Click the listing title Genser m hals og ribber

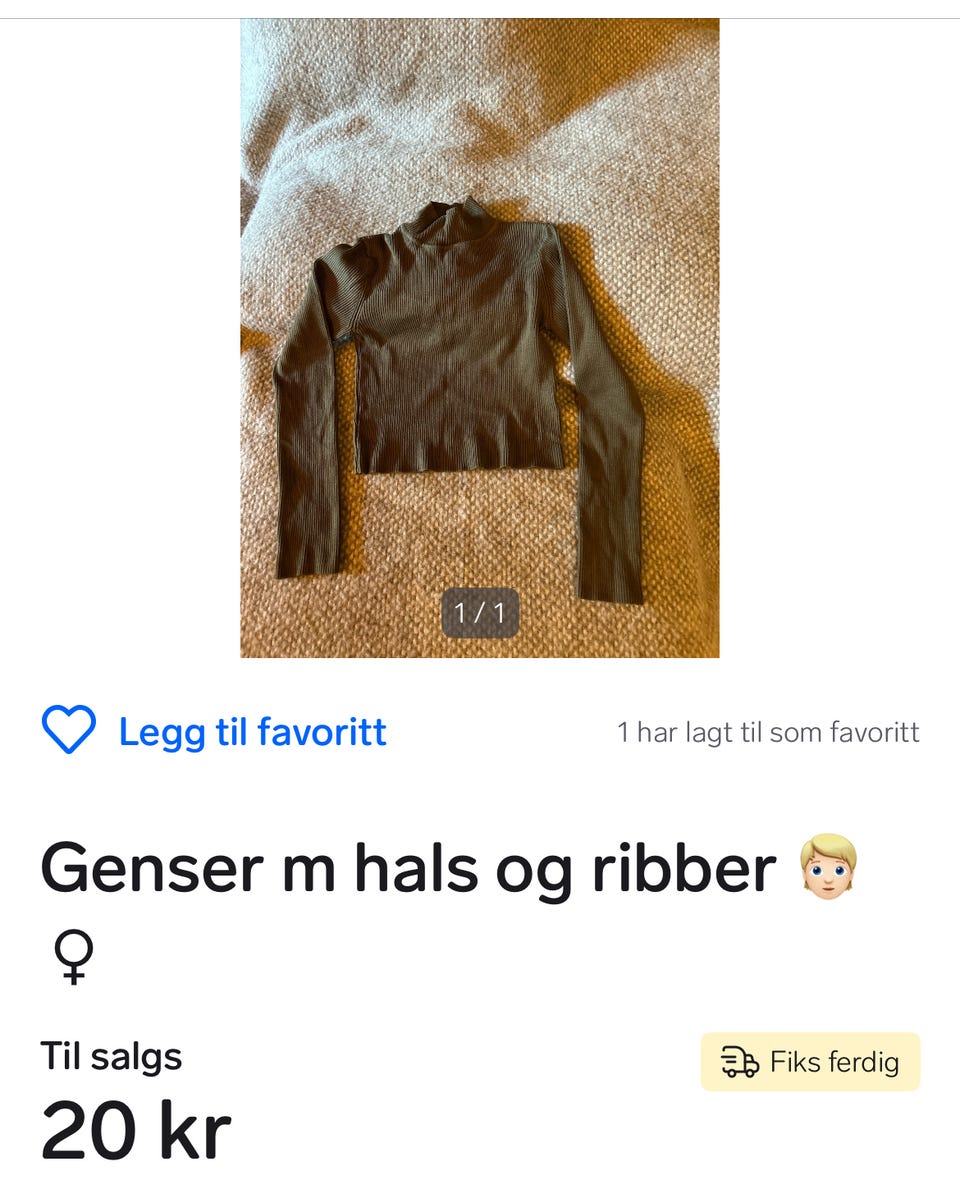click(400, 868)
